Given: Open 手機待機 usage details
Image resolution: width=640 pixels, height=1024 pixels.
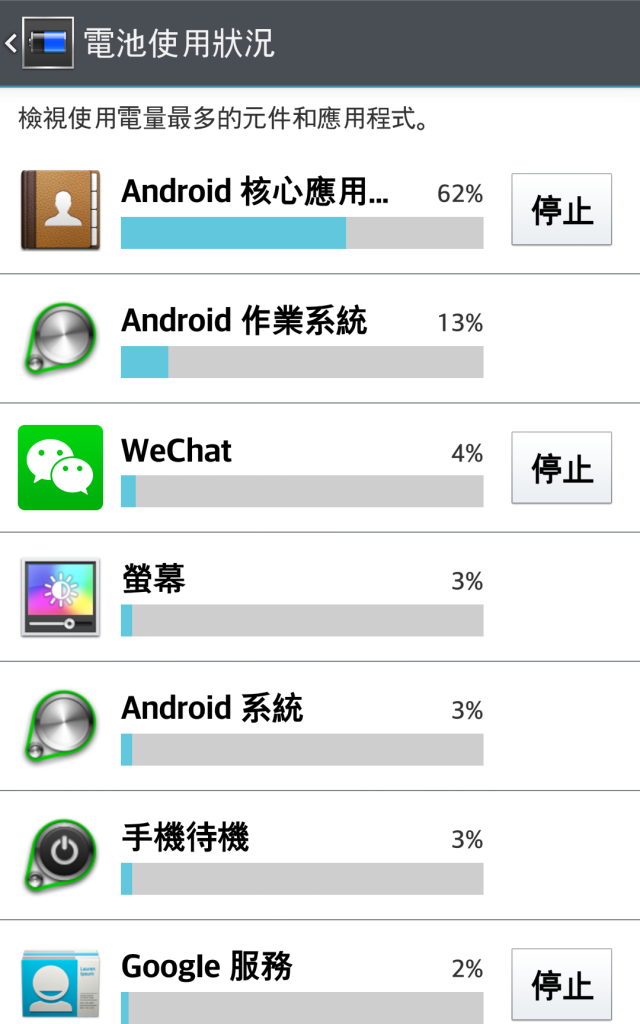Looking at the screenshot, I should [x=320, y=856].
